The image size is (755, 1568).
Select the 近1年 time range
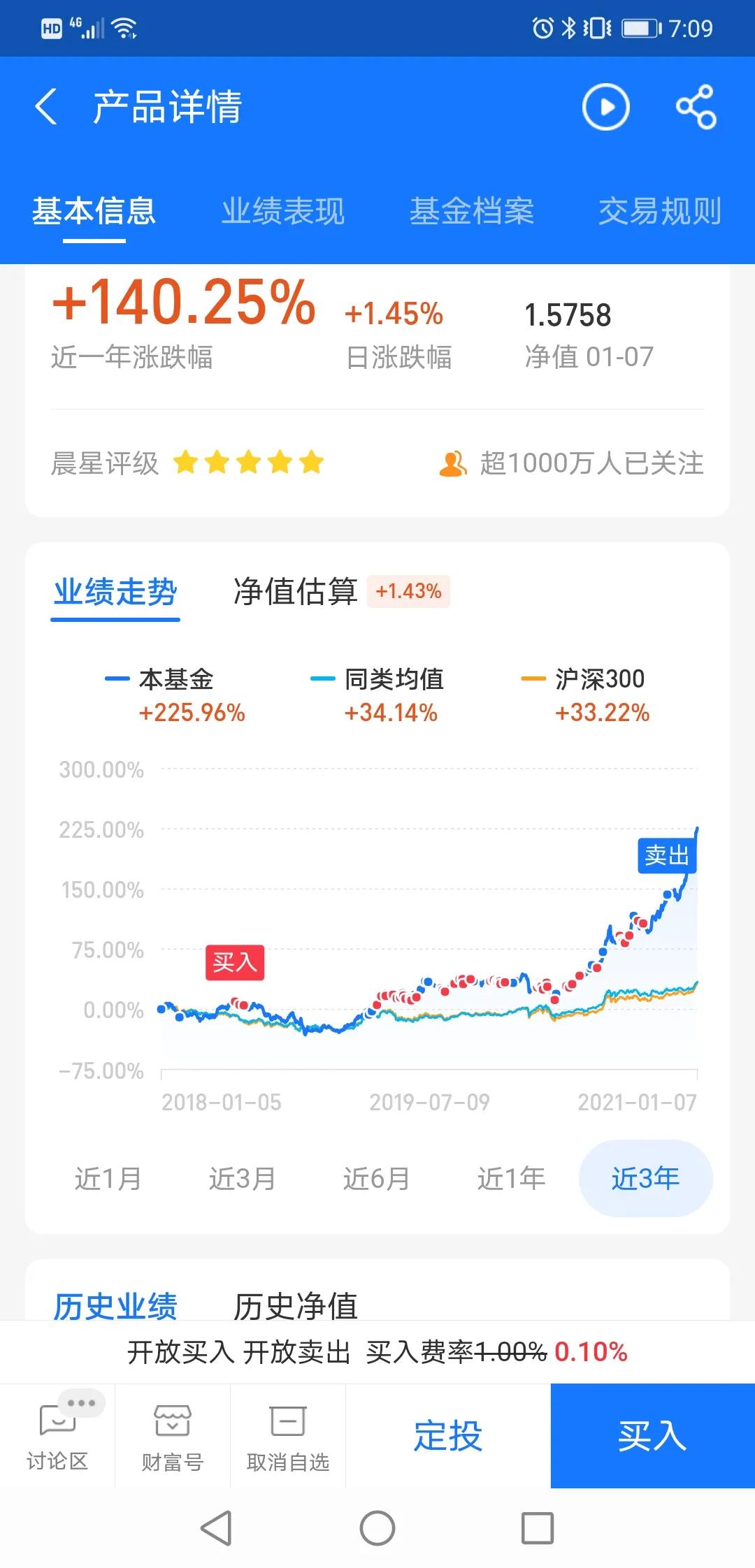(511, 1178)
